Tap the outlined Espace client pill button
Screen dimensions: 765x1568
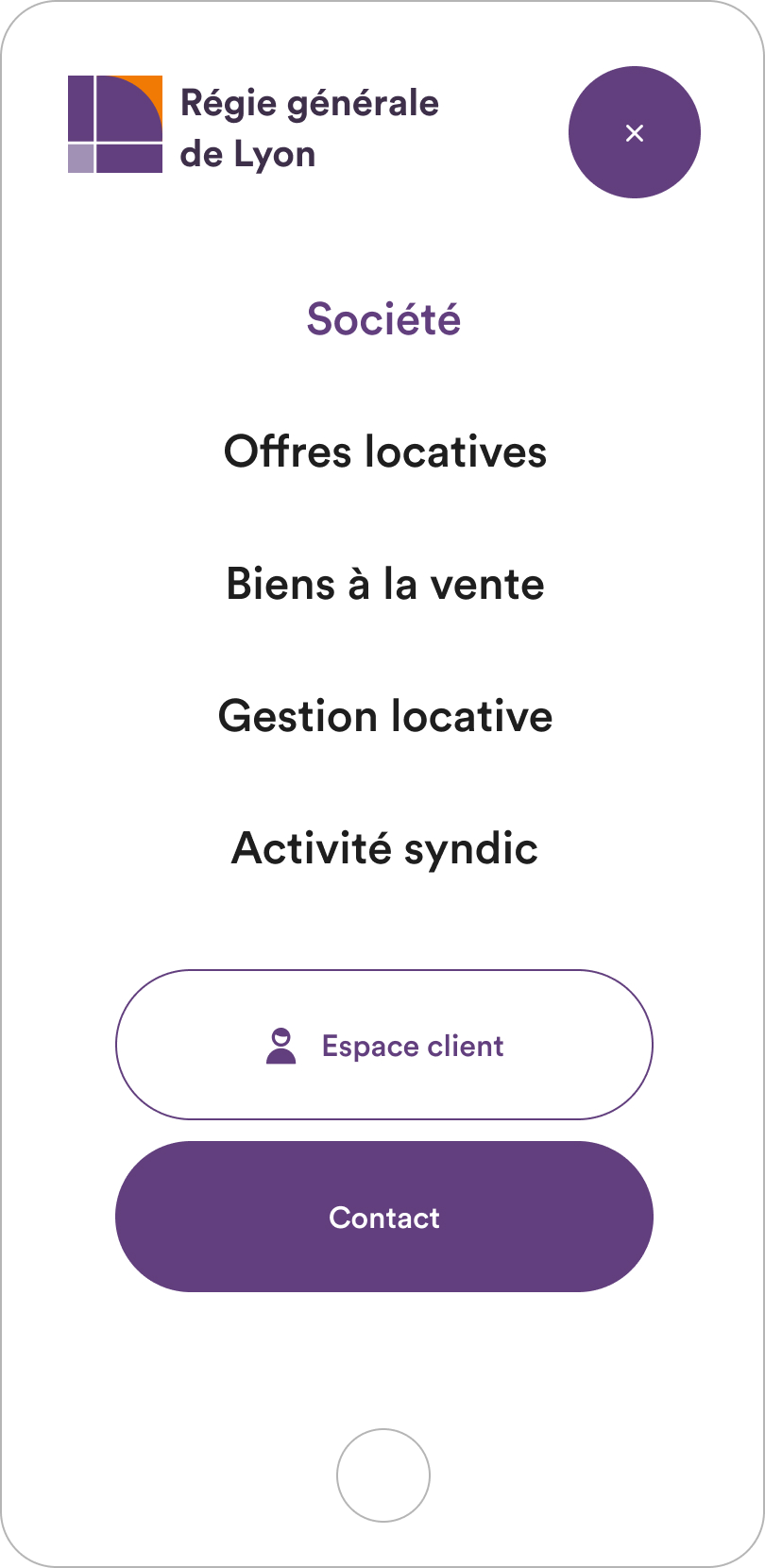pos(382,1044)
